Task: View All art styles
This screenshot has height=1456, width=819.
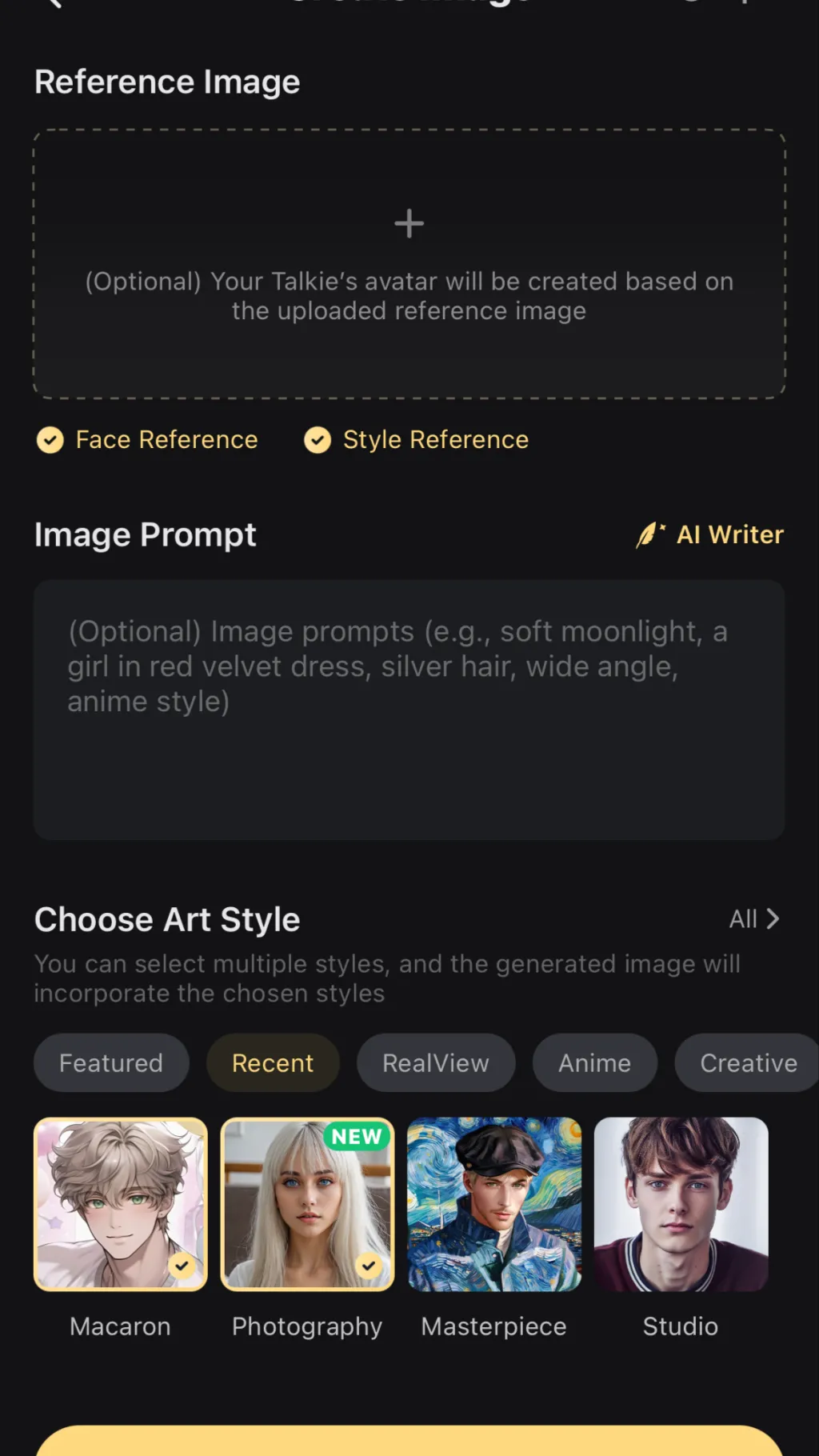Action: [x=753, y=919]
